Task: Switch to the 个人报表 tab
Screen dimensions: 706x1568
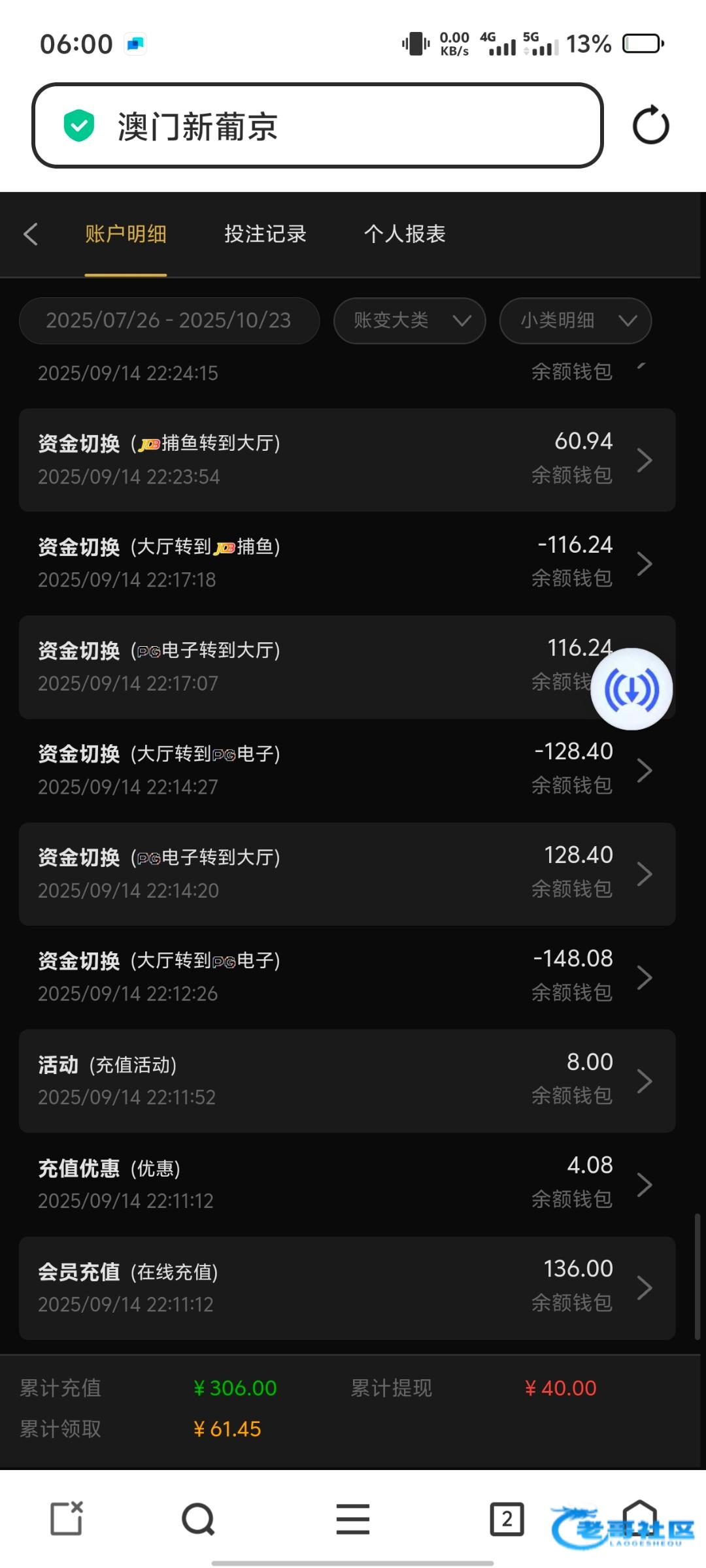Action: tap(405, 234)
